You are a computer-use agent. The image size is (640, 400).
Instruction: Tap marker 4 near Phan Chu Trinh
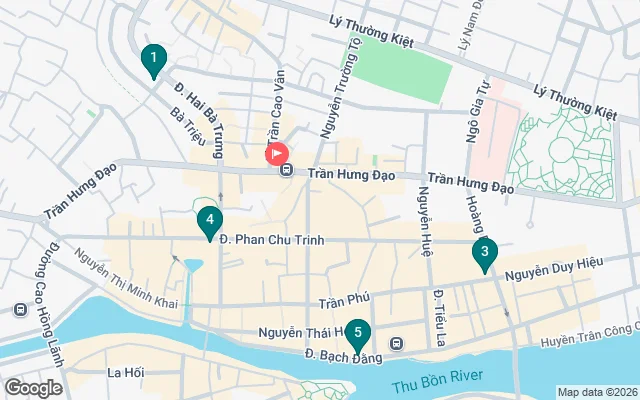click(209, 220)
